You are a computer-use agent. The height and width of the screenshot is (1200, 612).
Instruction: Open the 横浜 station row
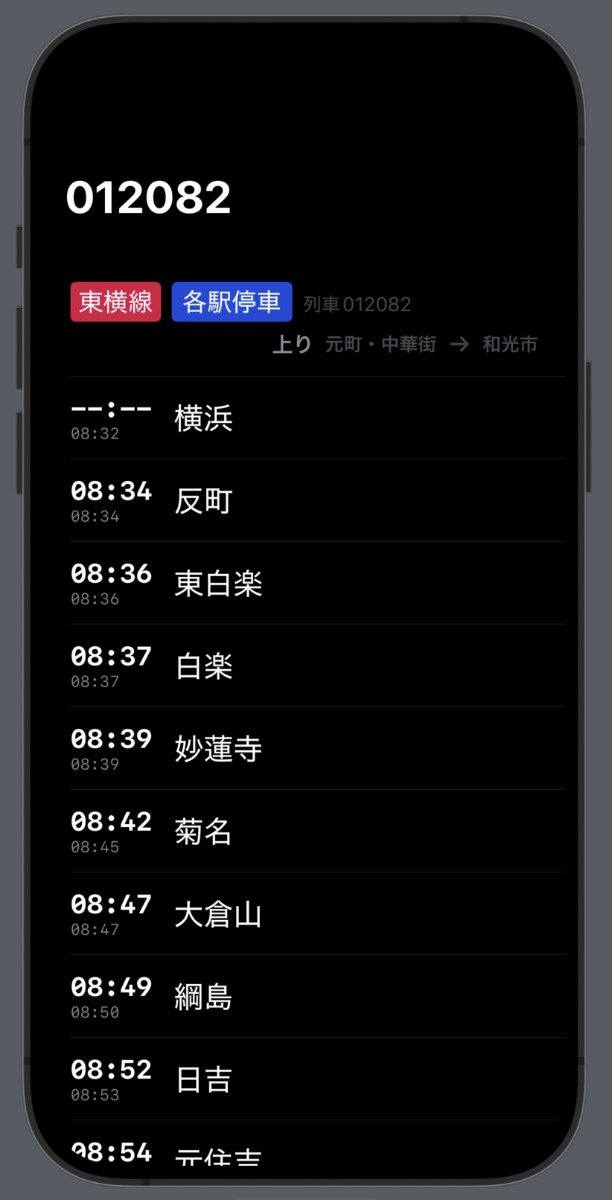pos(317,418)
